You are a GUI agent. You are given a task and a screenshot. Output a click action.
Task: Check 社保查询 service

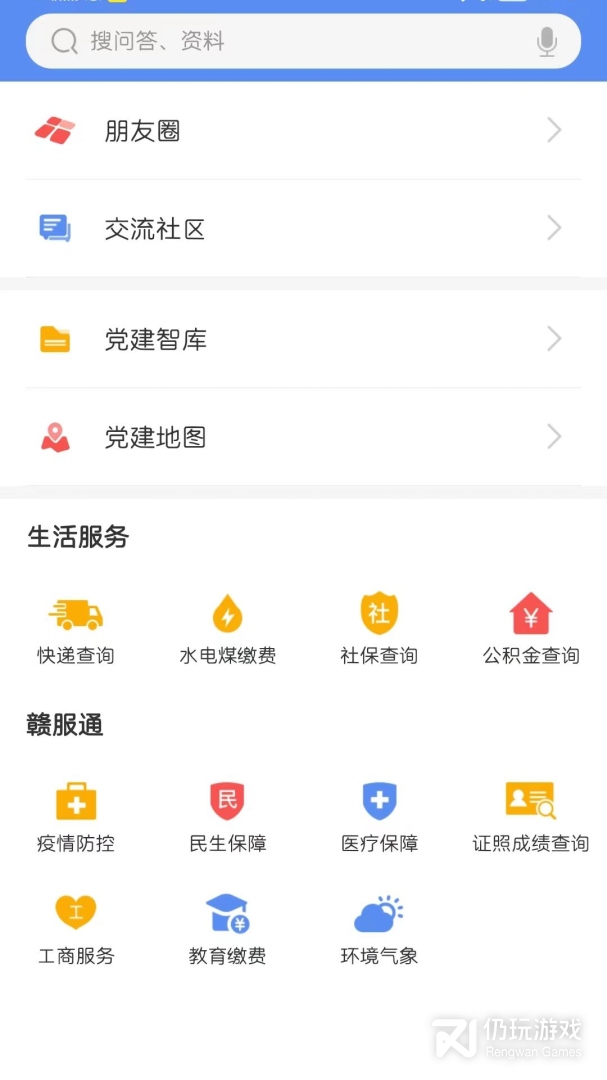click(379, 630)
